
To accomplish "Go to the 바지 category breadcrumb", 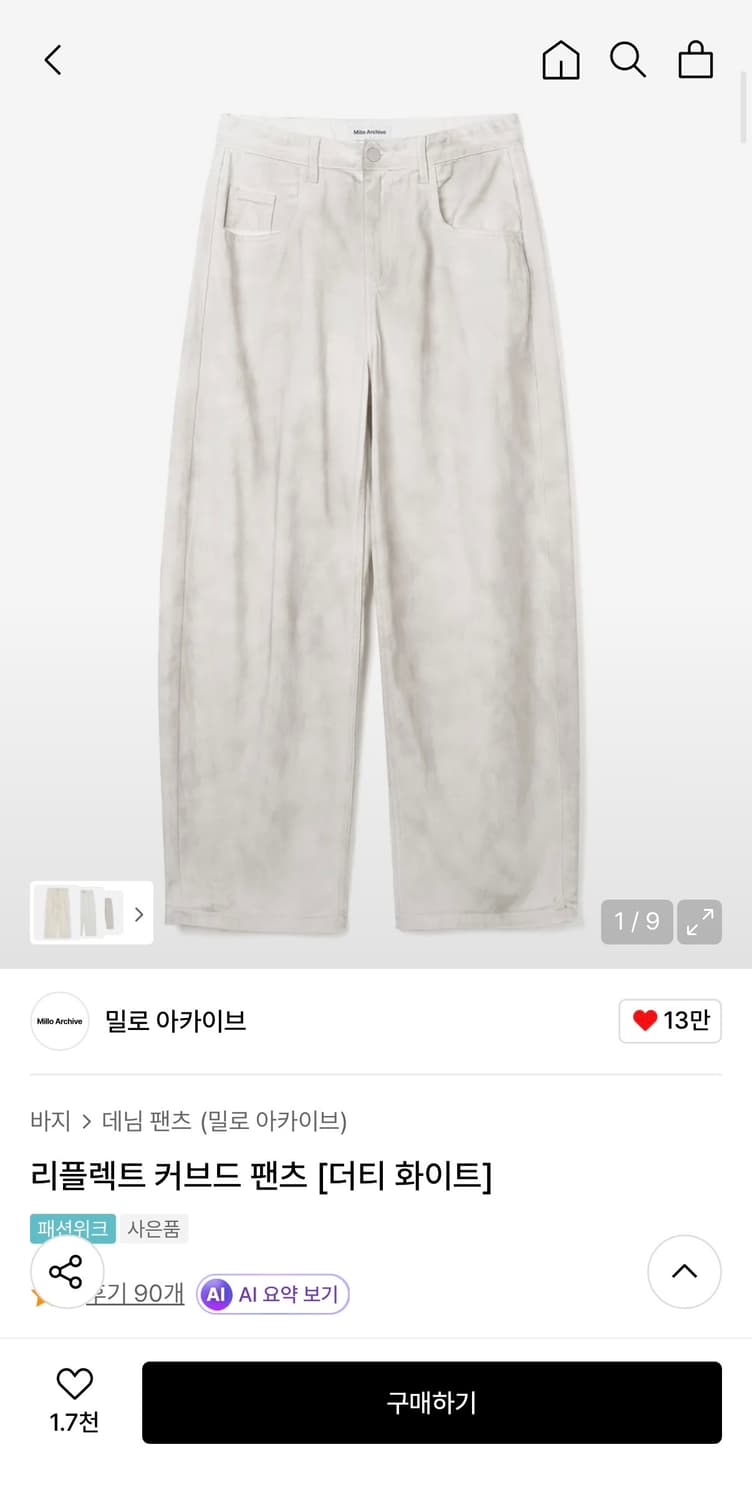I will coord(50,1122).
